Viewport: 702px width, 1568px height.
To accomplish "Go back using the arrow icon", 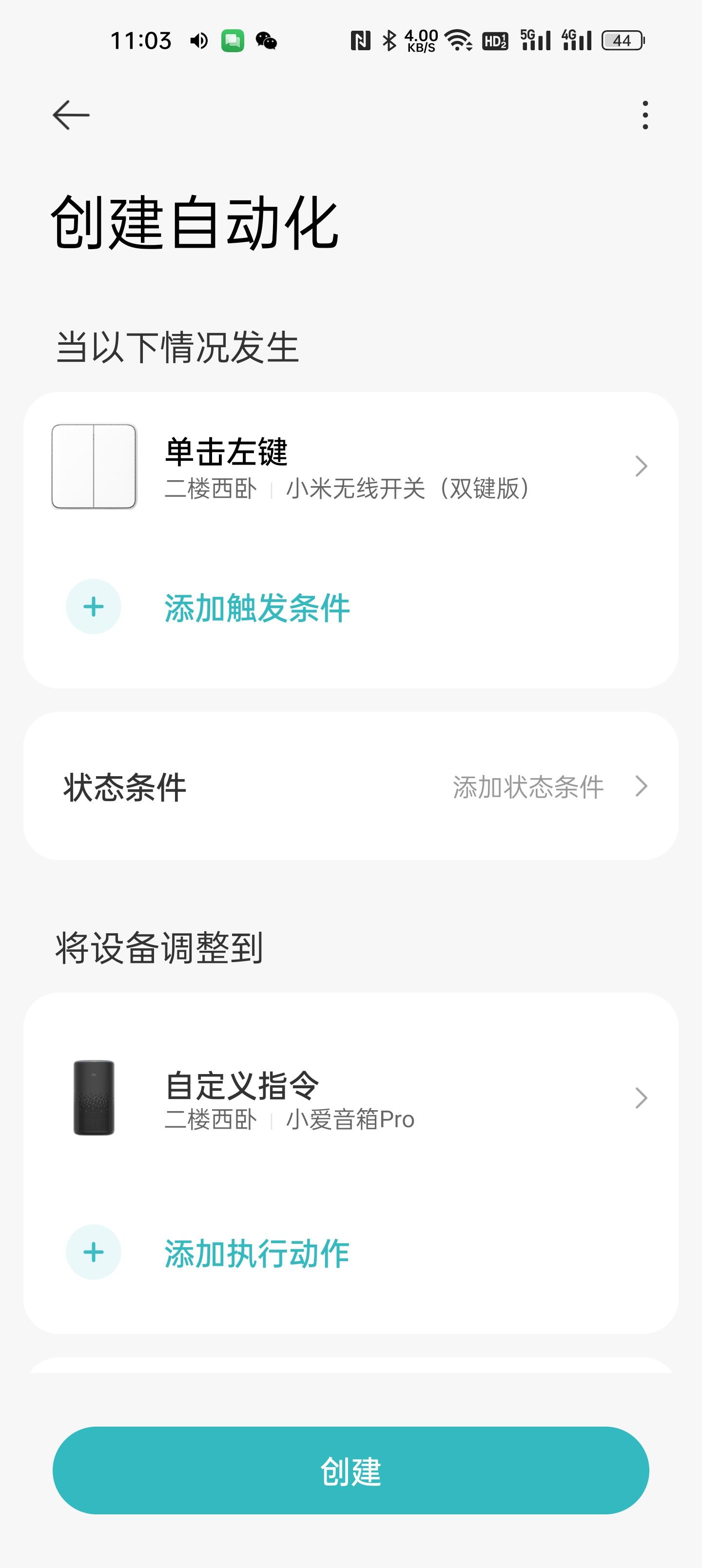I will 71,115.
